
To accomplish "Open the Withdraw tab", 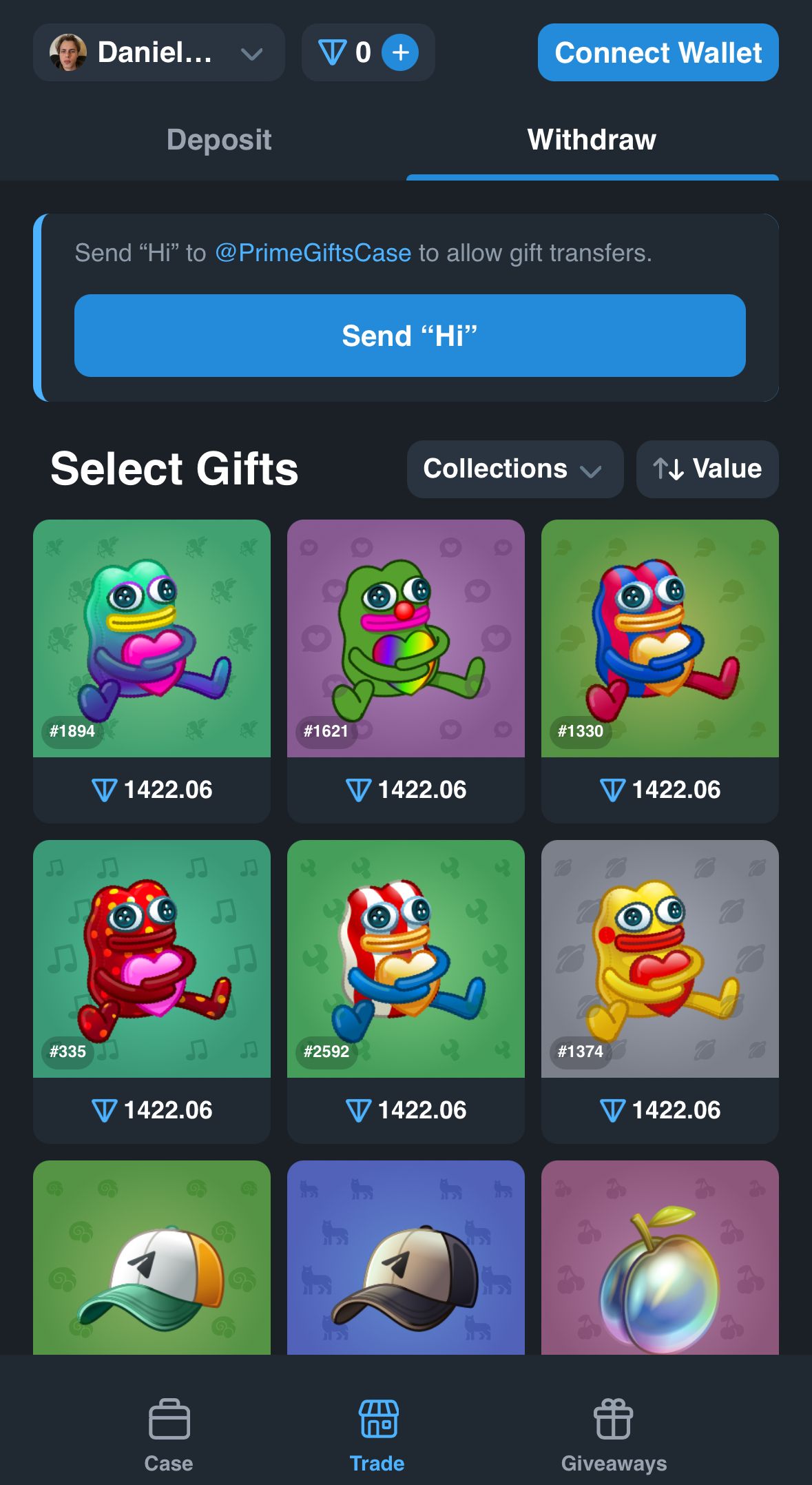I will (592, 140).
